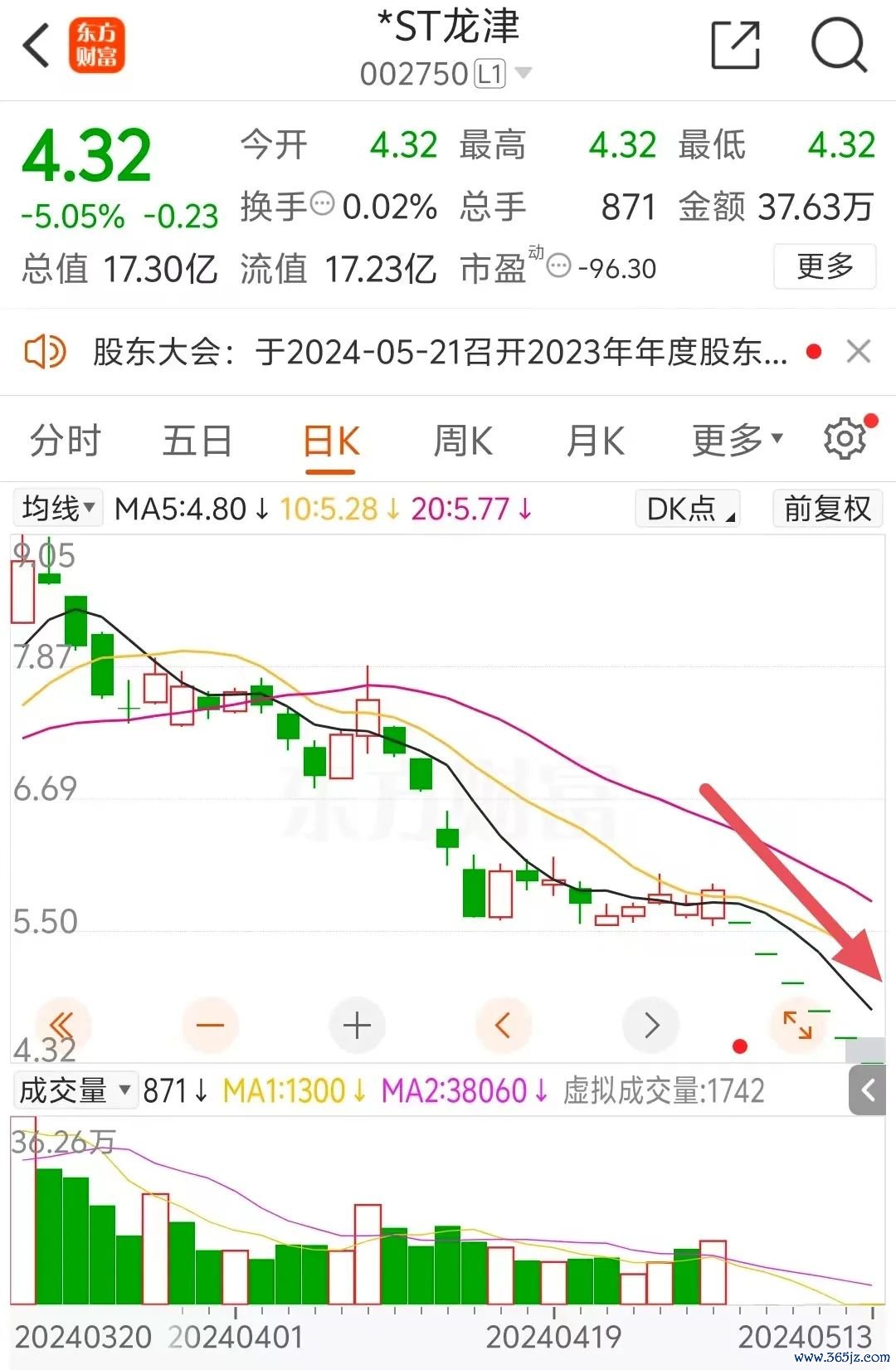Open the 均线 indicator dropdown

58,508
